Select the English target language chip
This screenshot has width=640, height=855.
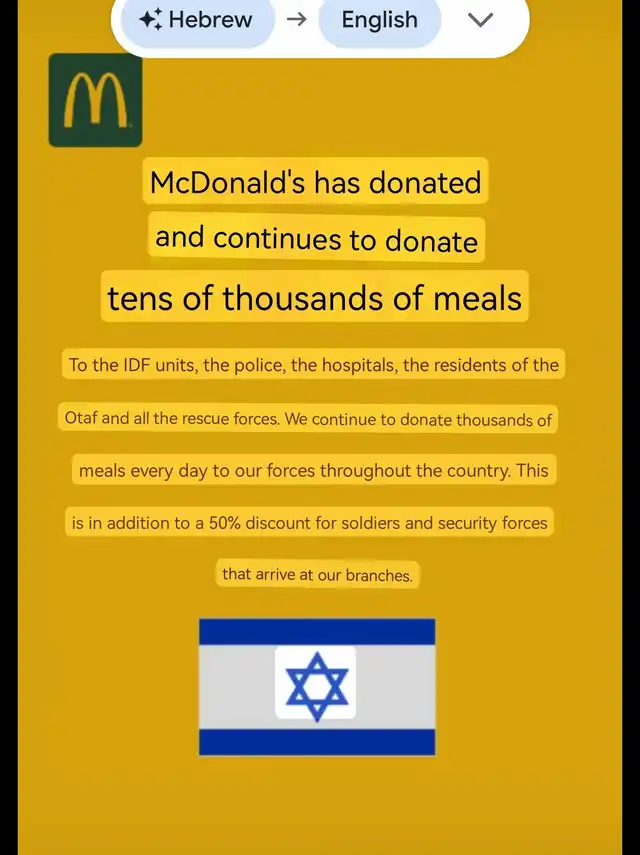(380, 20)
